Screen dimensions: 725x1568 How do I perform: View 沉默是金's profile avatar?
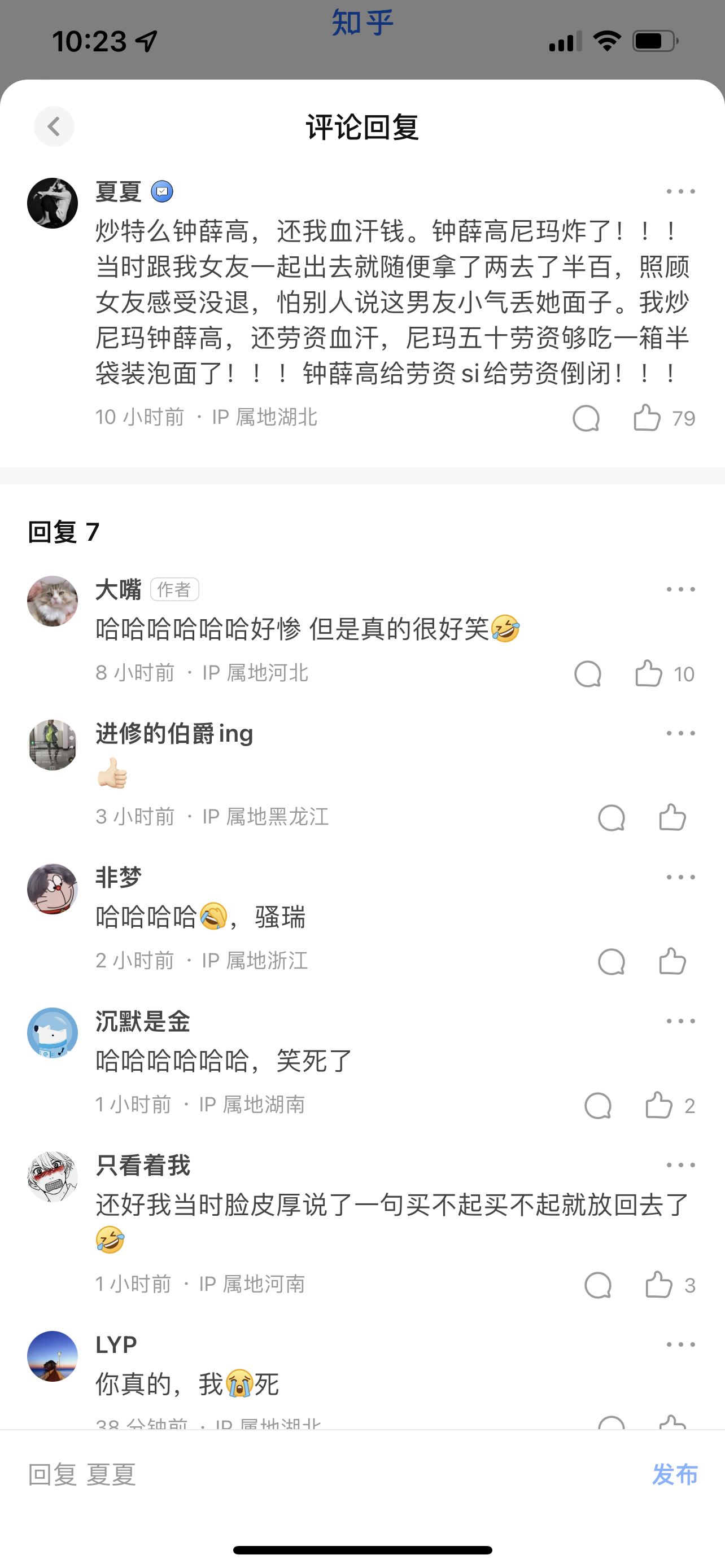click(53, 1033)
